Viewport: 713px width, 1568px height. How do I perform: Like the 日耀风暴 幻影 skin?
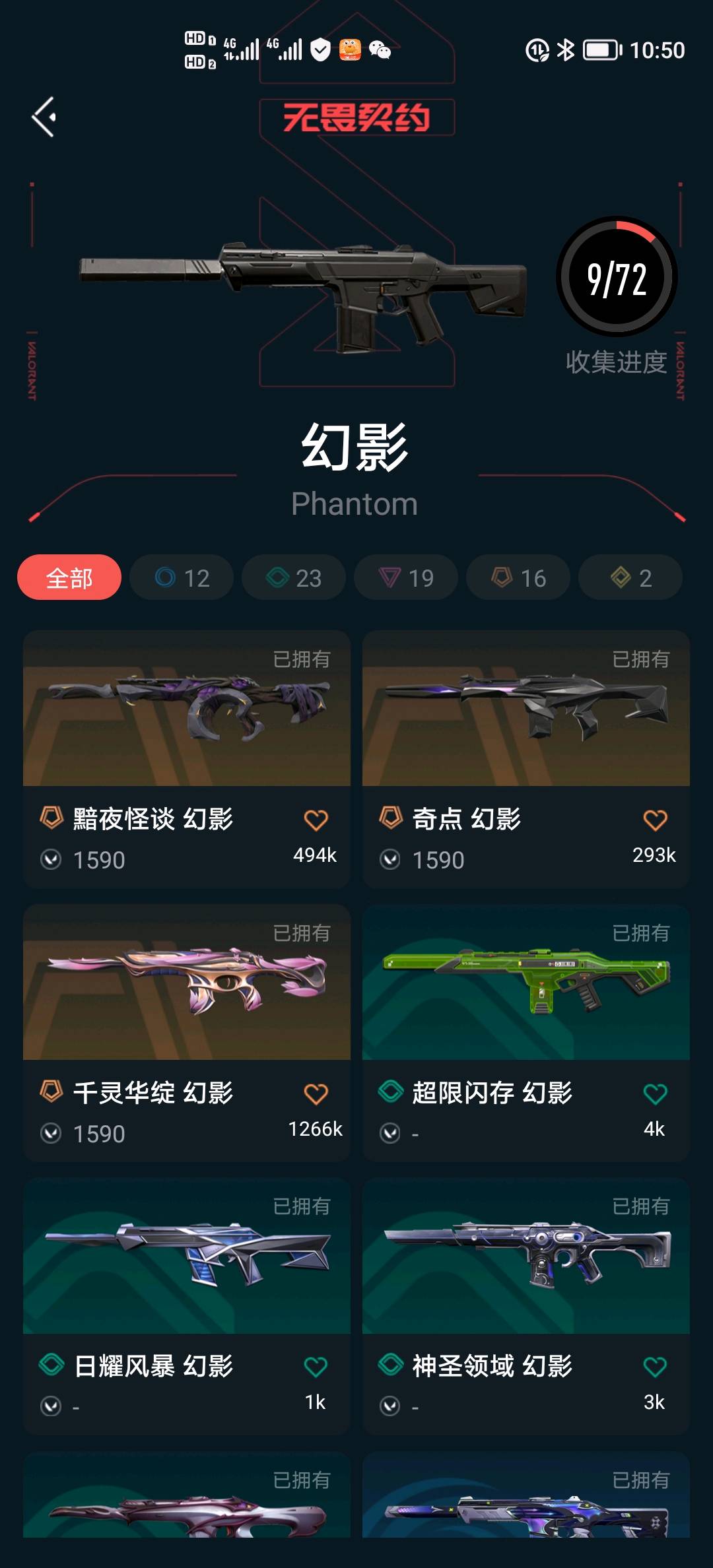pyautogui.click(x=316, y=1367)
